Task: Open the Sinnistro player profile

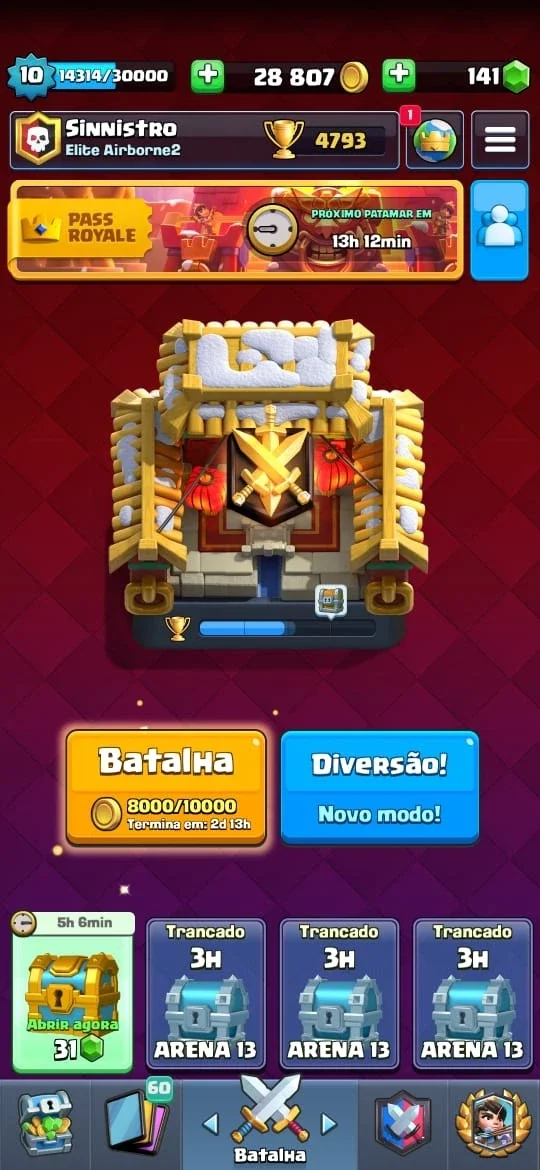Action: [205, 140]
